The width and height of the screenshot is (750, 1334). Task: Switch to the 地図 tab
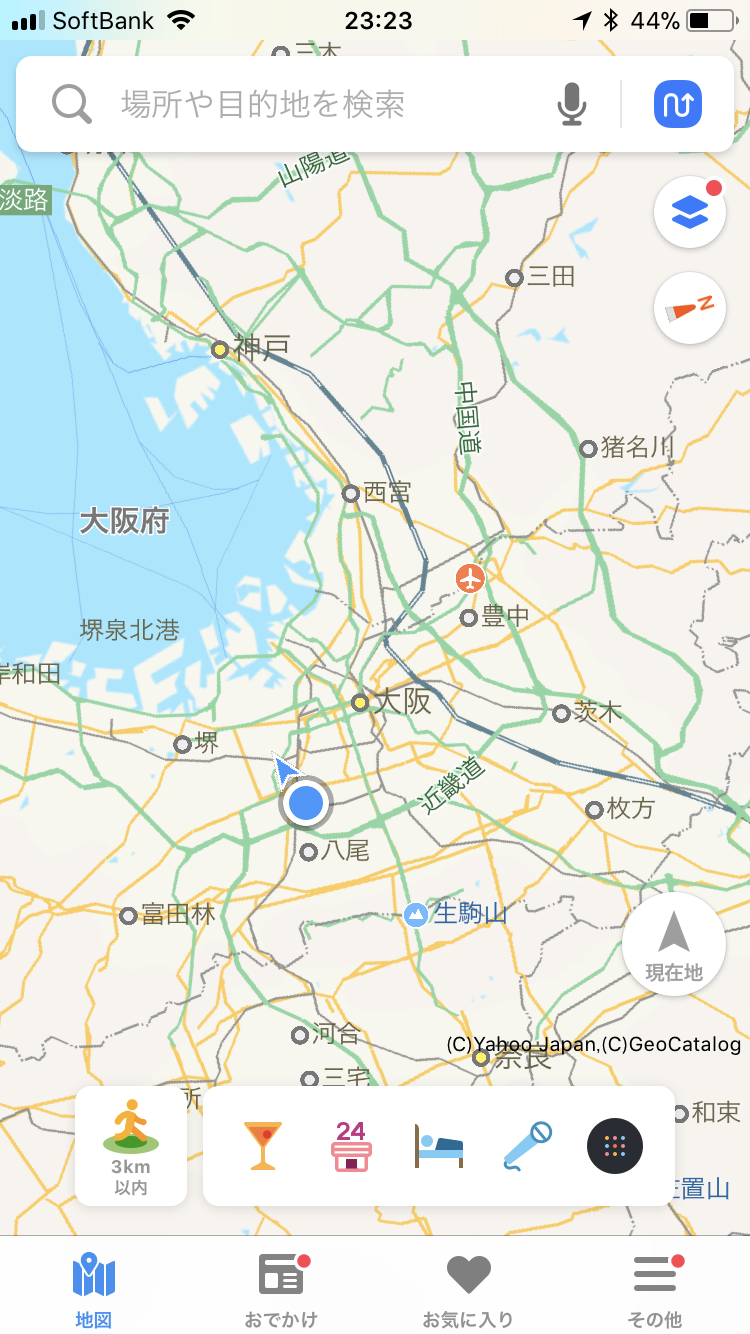click(x=94, y=1288)
